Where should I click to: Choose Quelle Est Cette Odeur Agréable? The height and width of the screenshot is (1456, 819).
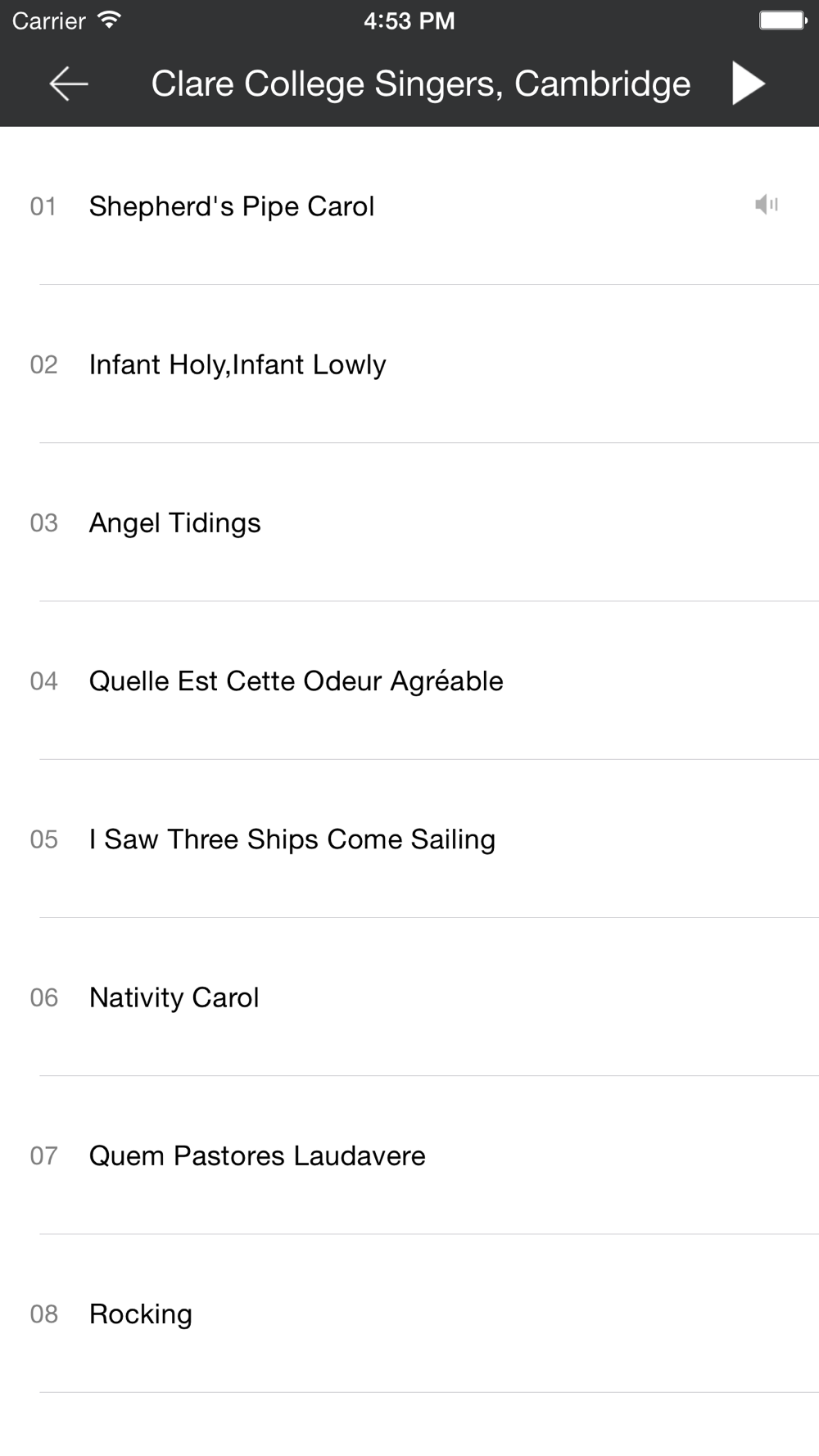click(409, 680)
